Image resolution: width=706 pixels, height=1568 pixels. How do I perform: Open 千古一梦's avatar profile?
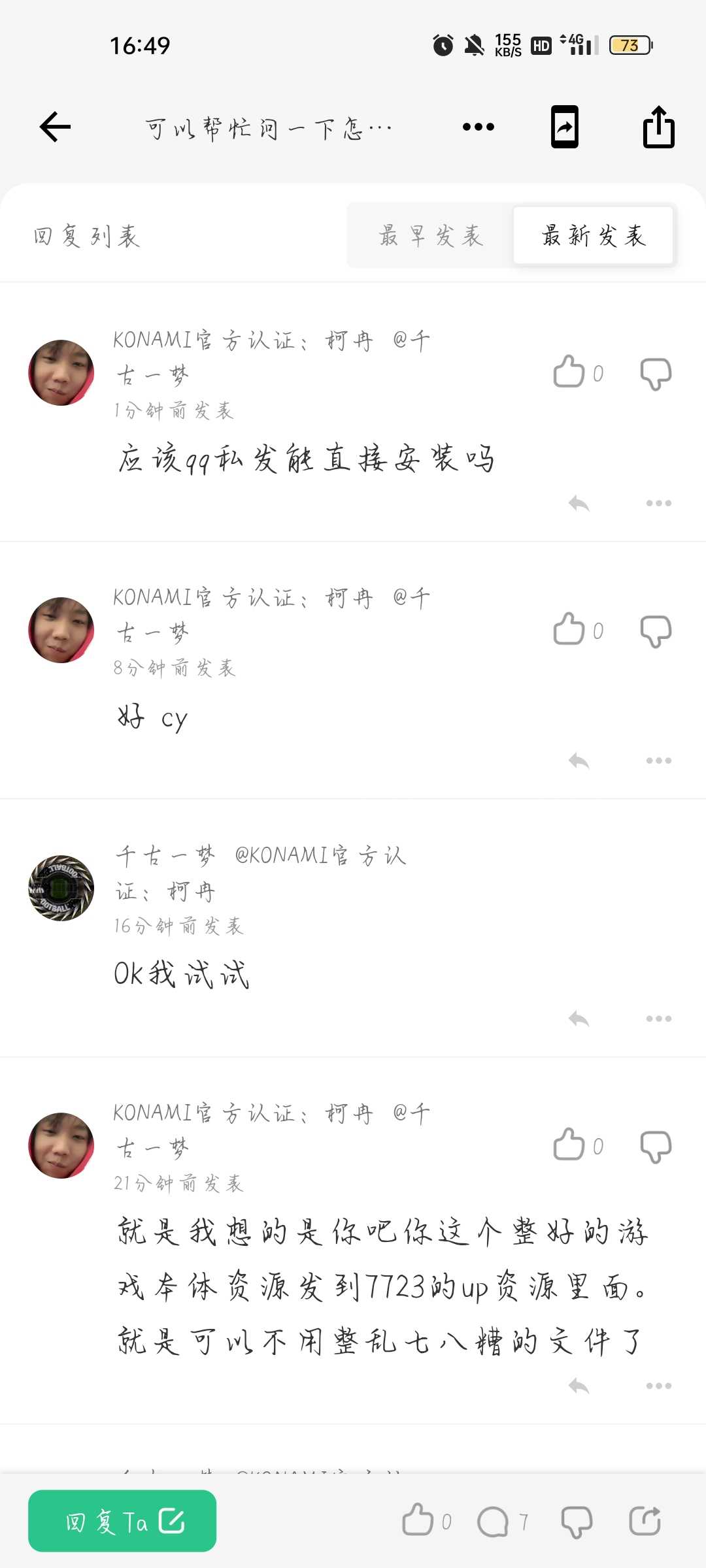(x=61, y=888)
